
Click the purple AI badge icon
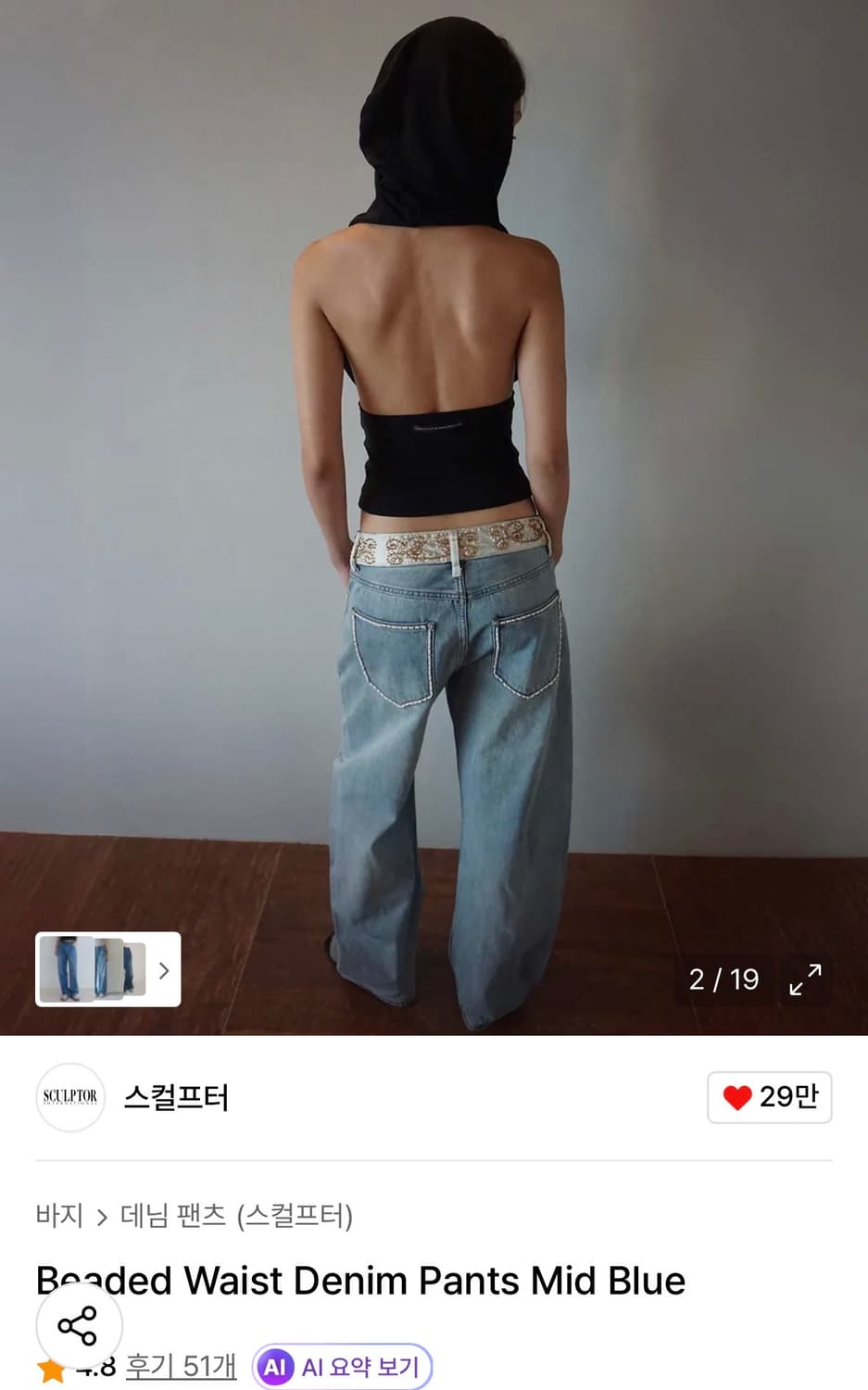click(275, 1365)
